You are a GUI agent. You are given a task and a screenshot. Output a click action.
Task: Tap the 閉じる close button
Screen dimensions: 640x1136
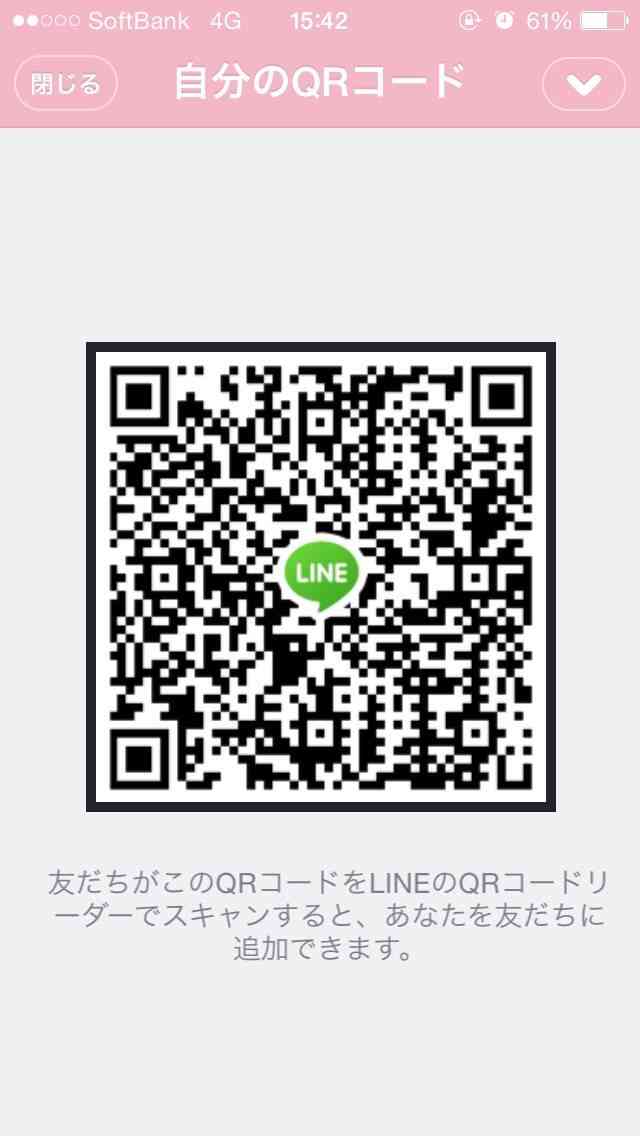[x=66, y=84]
